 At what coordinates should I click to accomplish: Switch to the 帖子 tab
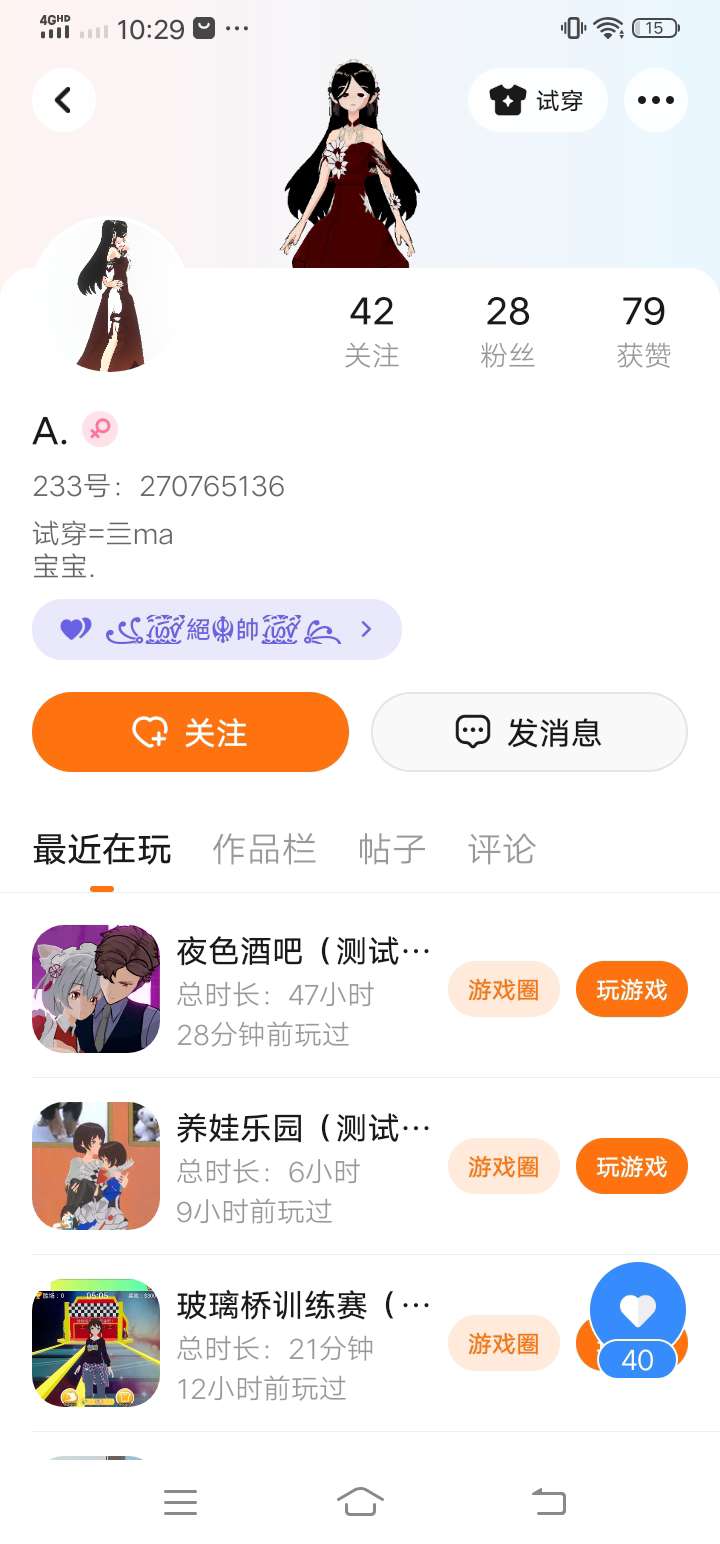(x=392, y=849)
